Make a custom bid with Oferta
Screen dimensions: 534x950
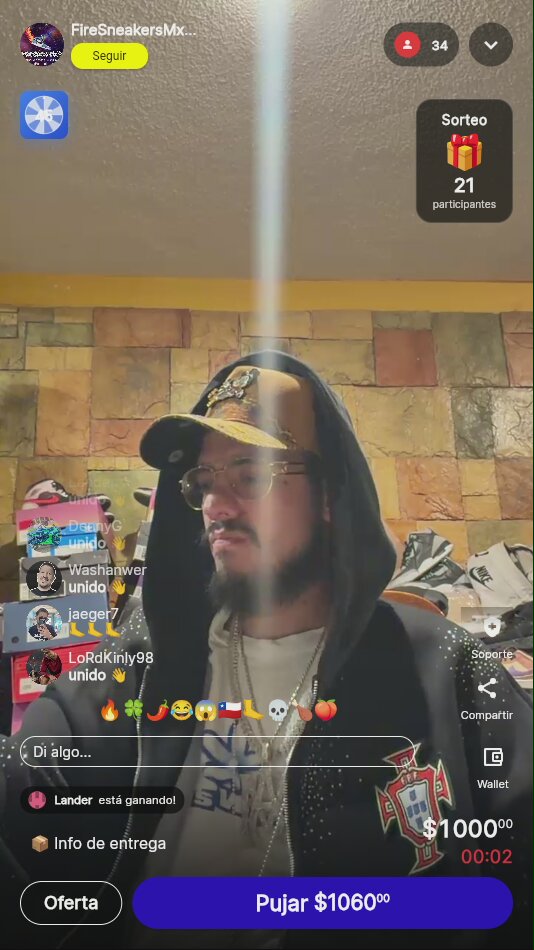[x=71, y=903]
